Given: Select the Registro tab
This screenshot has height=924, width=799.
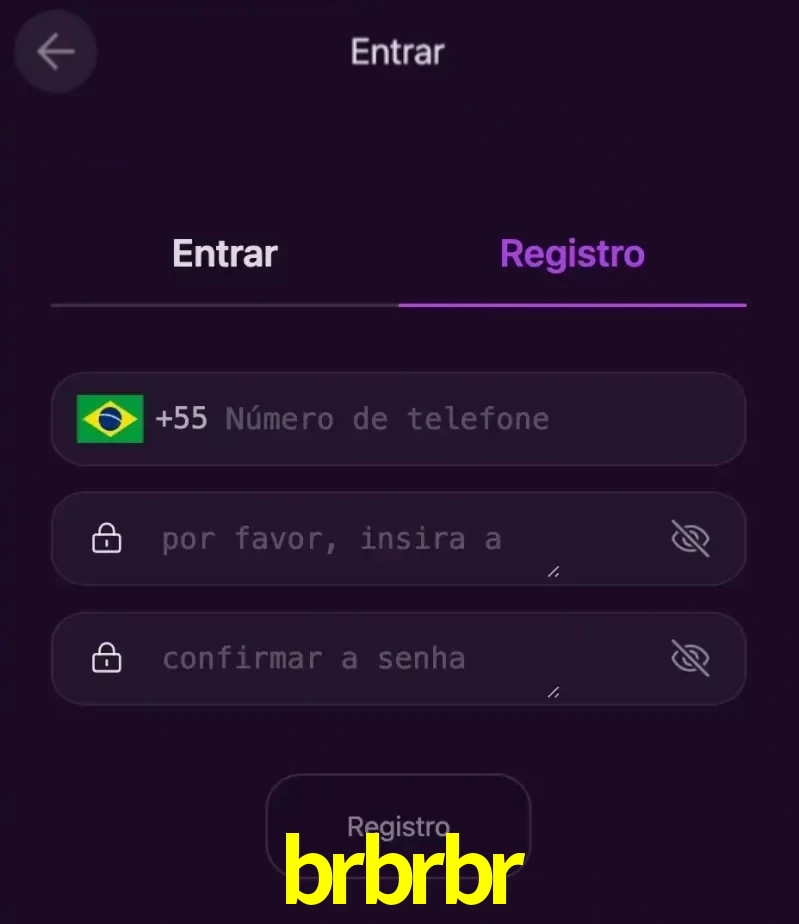Looking at the screenshot, I should click(571, 253).
